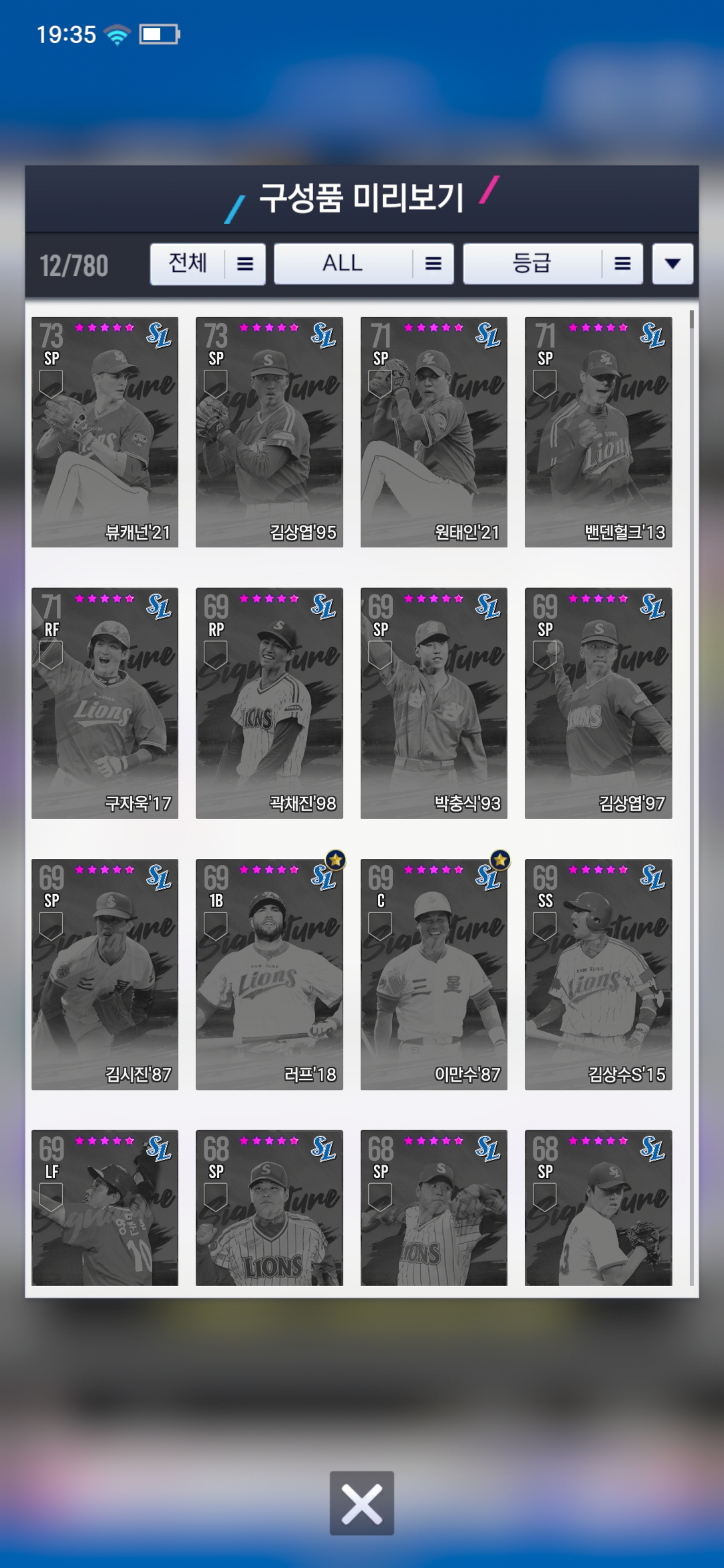Open the 뷰캐넌'21 player card

(105, 432)
